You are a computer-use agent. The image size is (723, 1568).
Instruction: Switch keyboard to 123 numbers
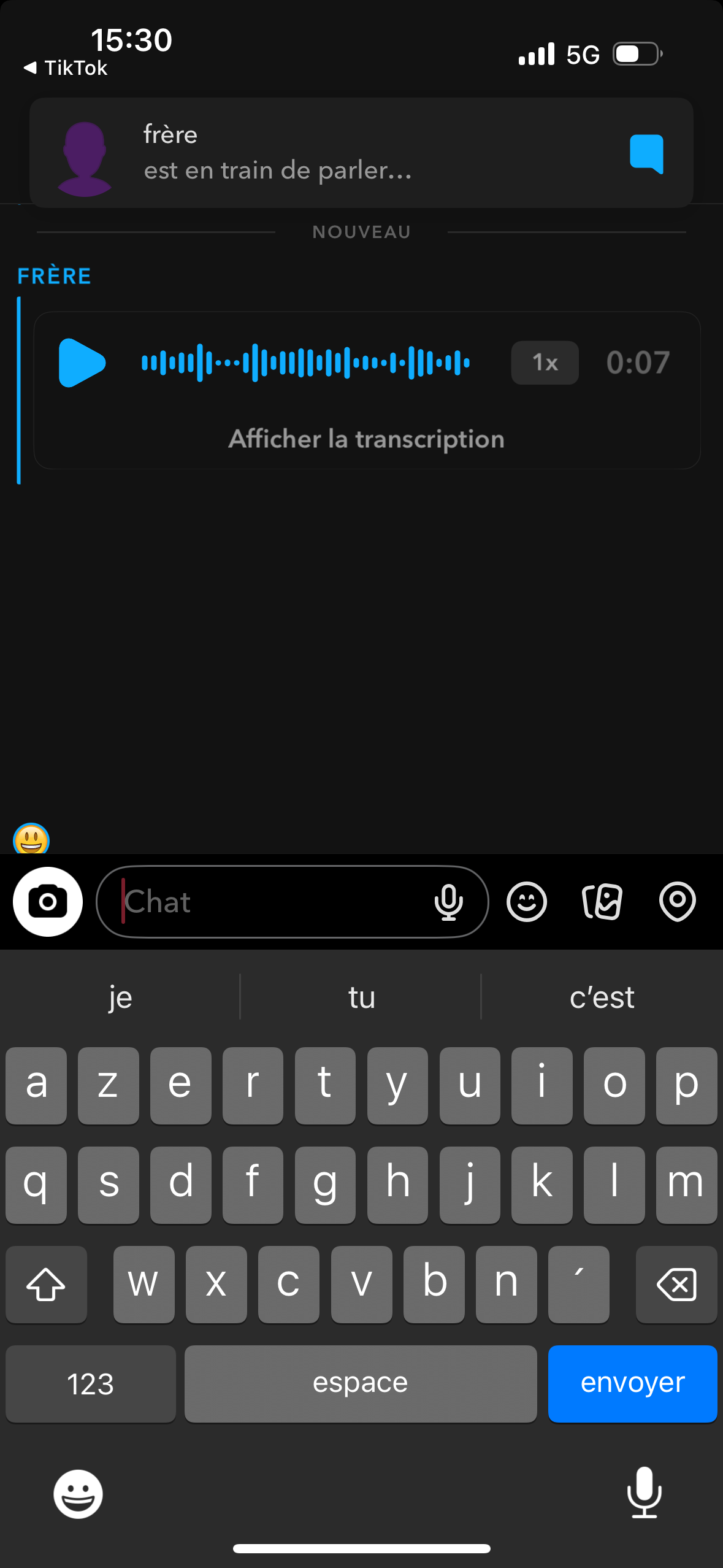tap(90, 1383)
